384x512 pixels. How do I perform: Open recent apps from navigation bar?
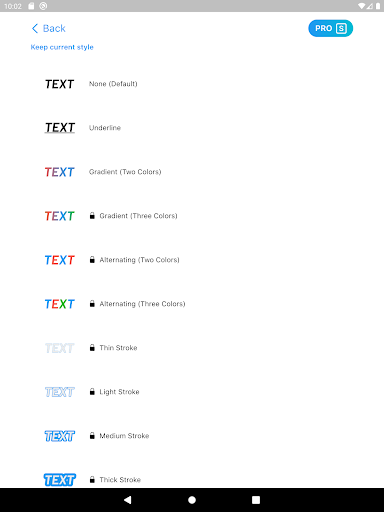[256, 500]
